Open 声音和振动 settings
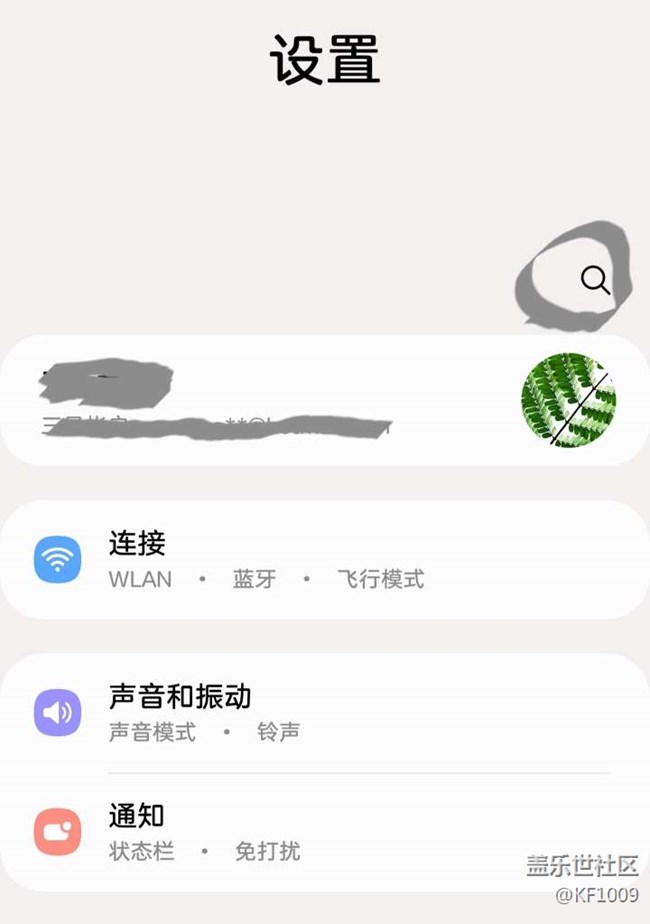Screen dimensions: 650x924 [324, 712]
